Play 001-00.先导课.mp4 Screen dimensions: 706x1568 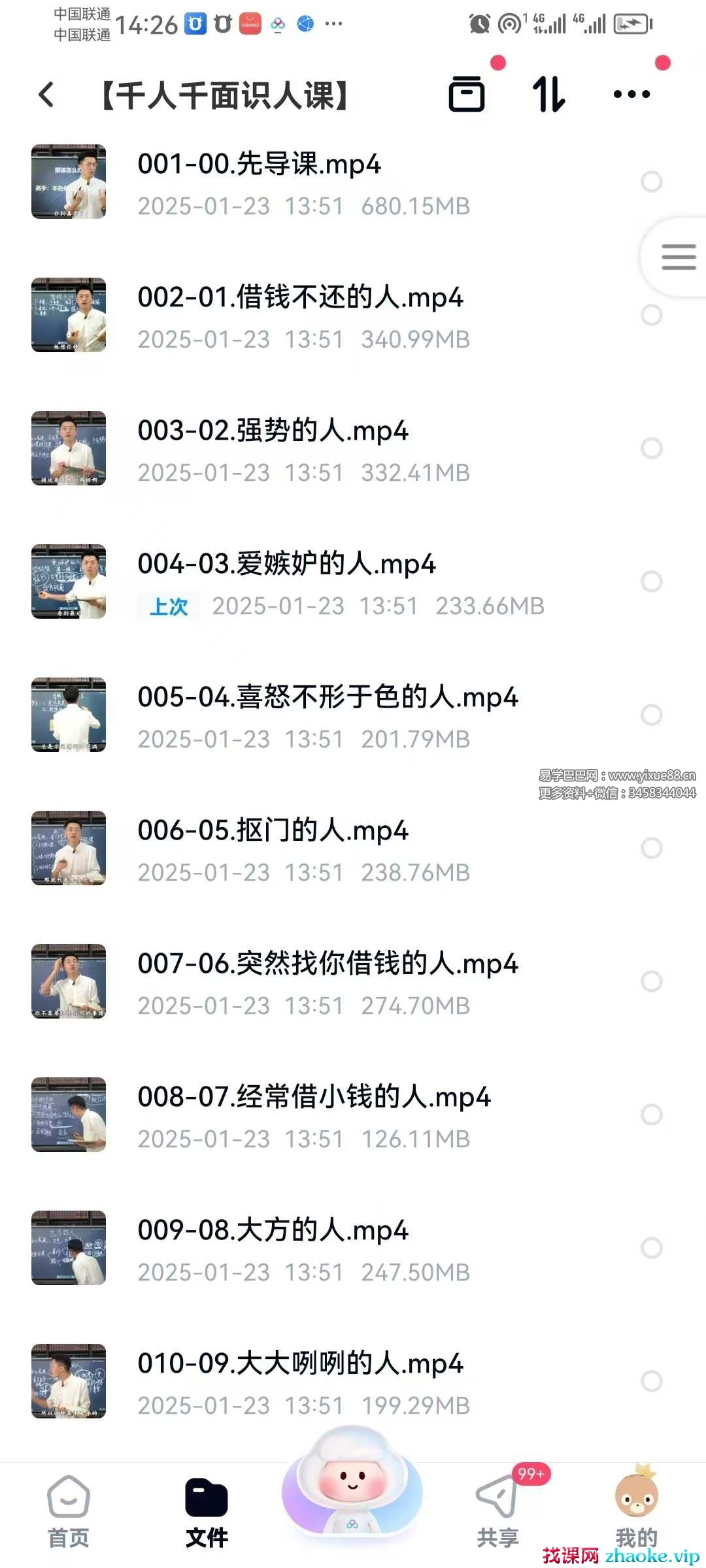click(259, 164)
